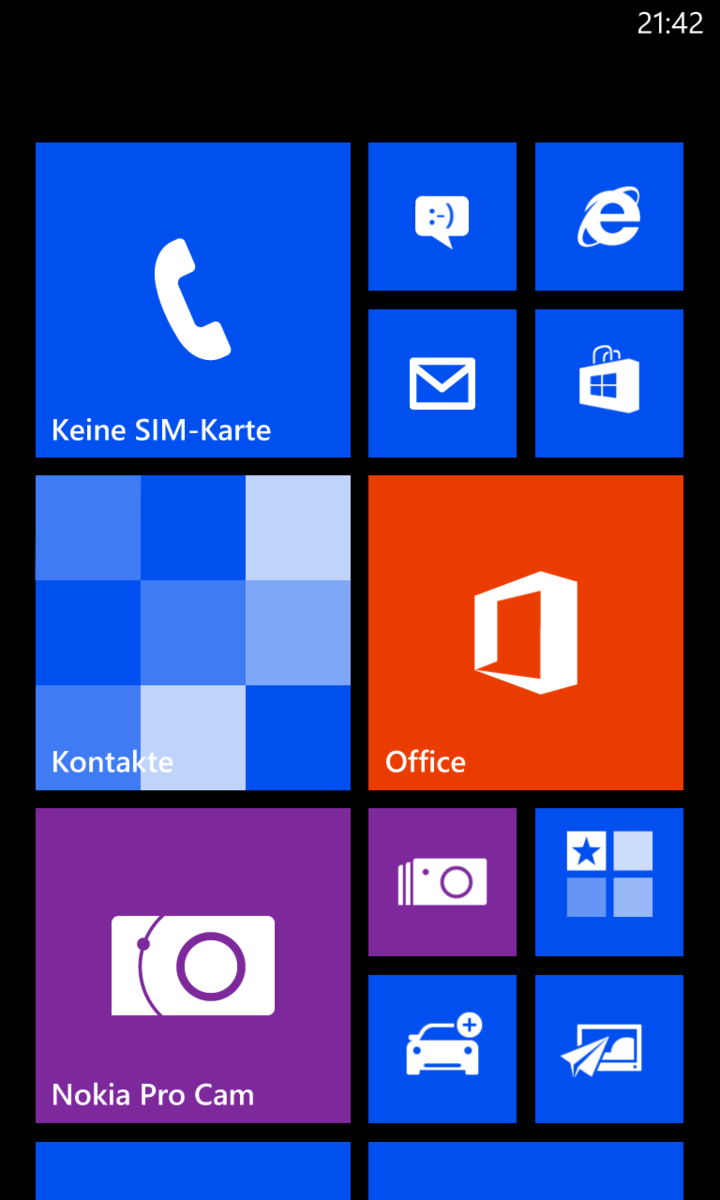Screen dimensions: 720x1200
Task: Open the Messaging tile with the smiley
Action: 442,217
